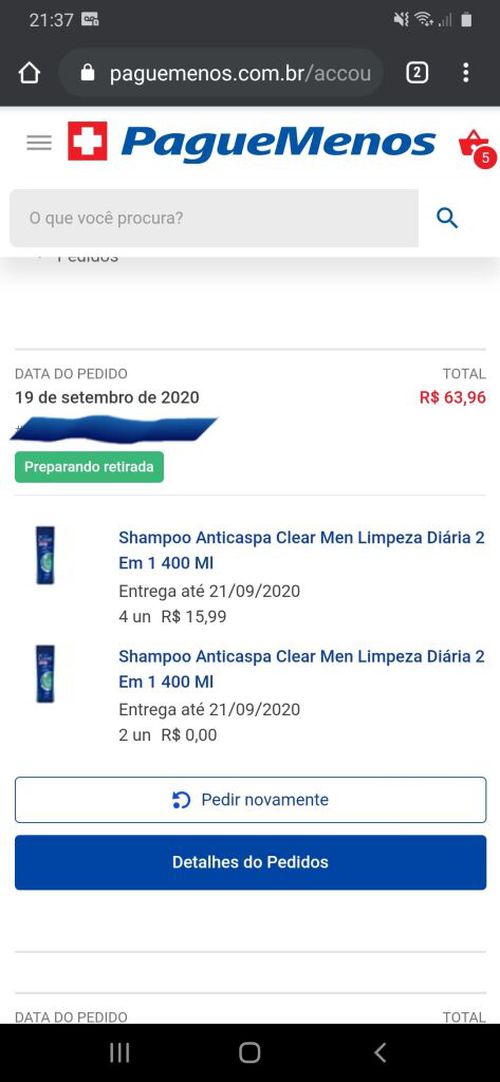The height and width of the screenshot is (1082, 500).
Task: Go back using the system back button
Action: (x=380, y=1052)
